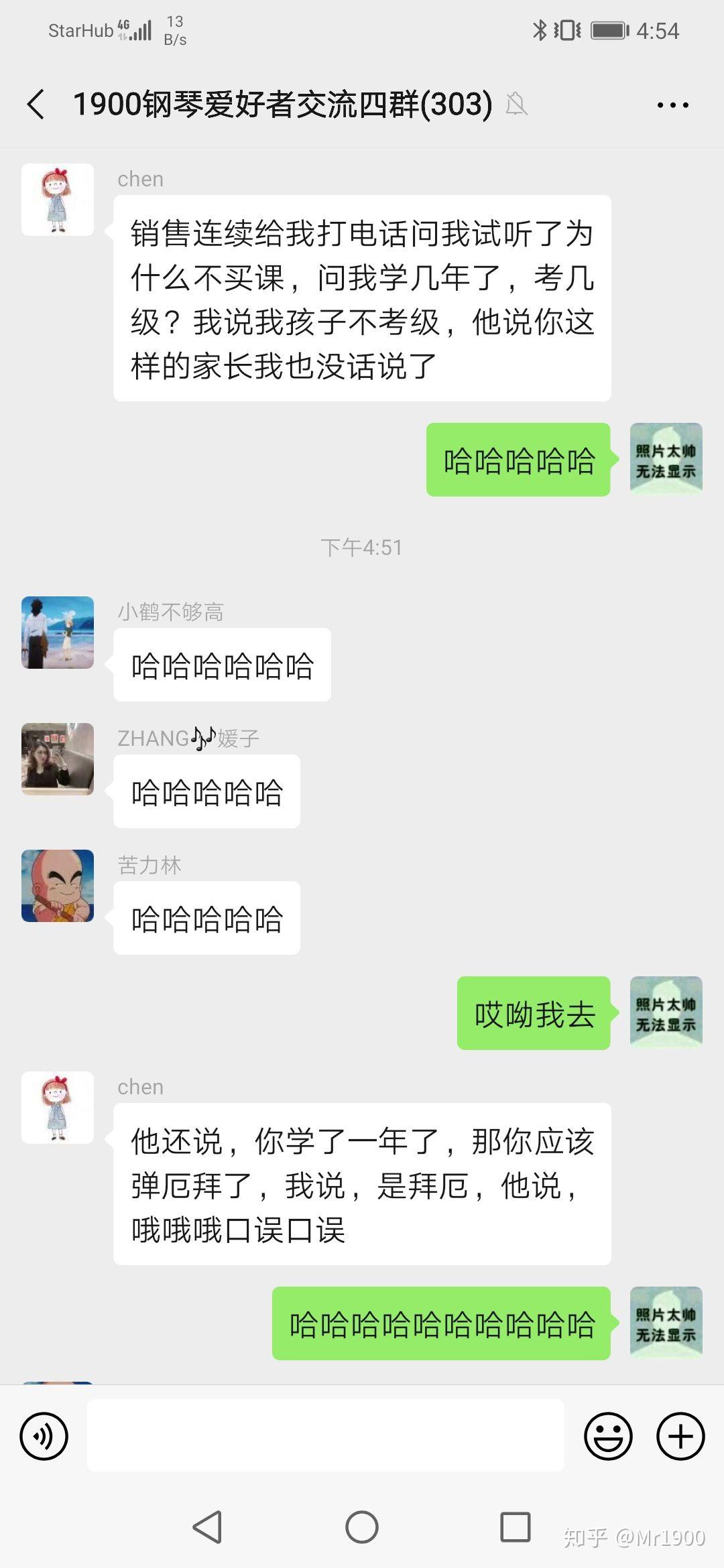Open 小鹤不够高's profile avatar

coord(58,633)
